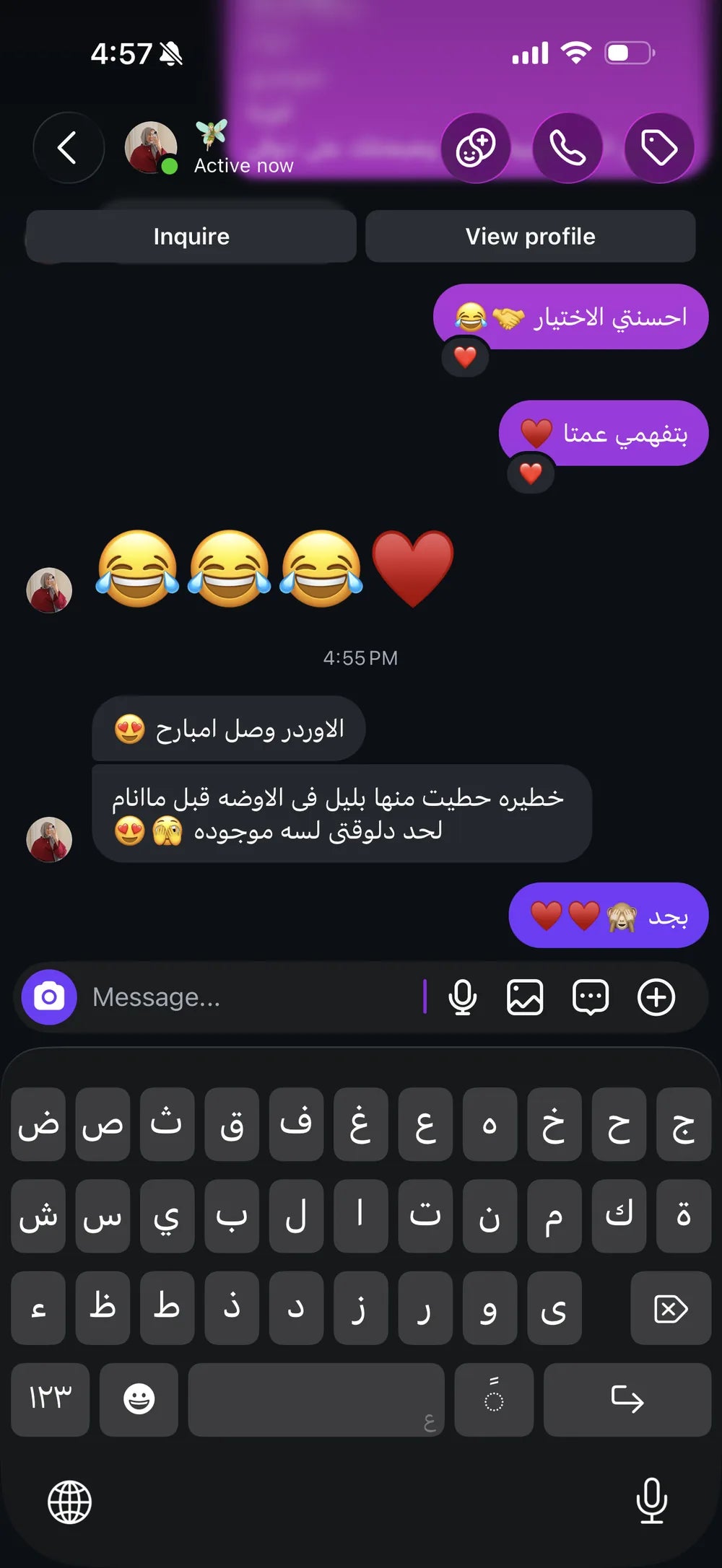Switch keyboard language with the globe
The width and height of the screenshot is (722, 1568).
(69, 1502)
